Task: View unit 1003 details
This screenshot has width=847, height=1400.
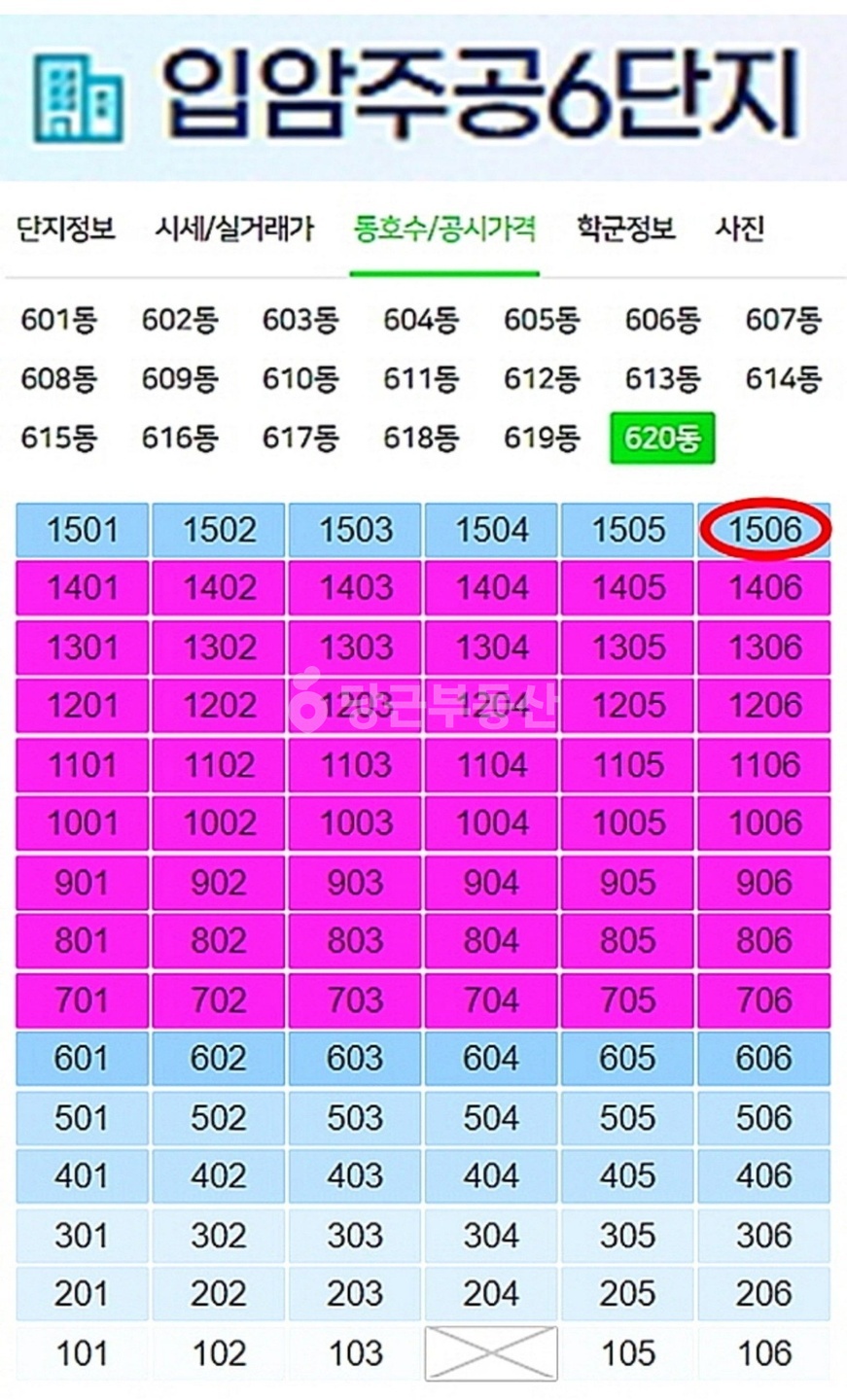Action: 355,823
